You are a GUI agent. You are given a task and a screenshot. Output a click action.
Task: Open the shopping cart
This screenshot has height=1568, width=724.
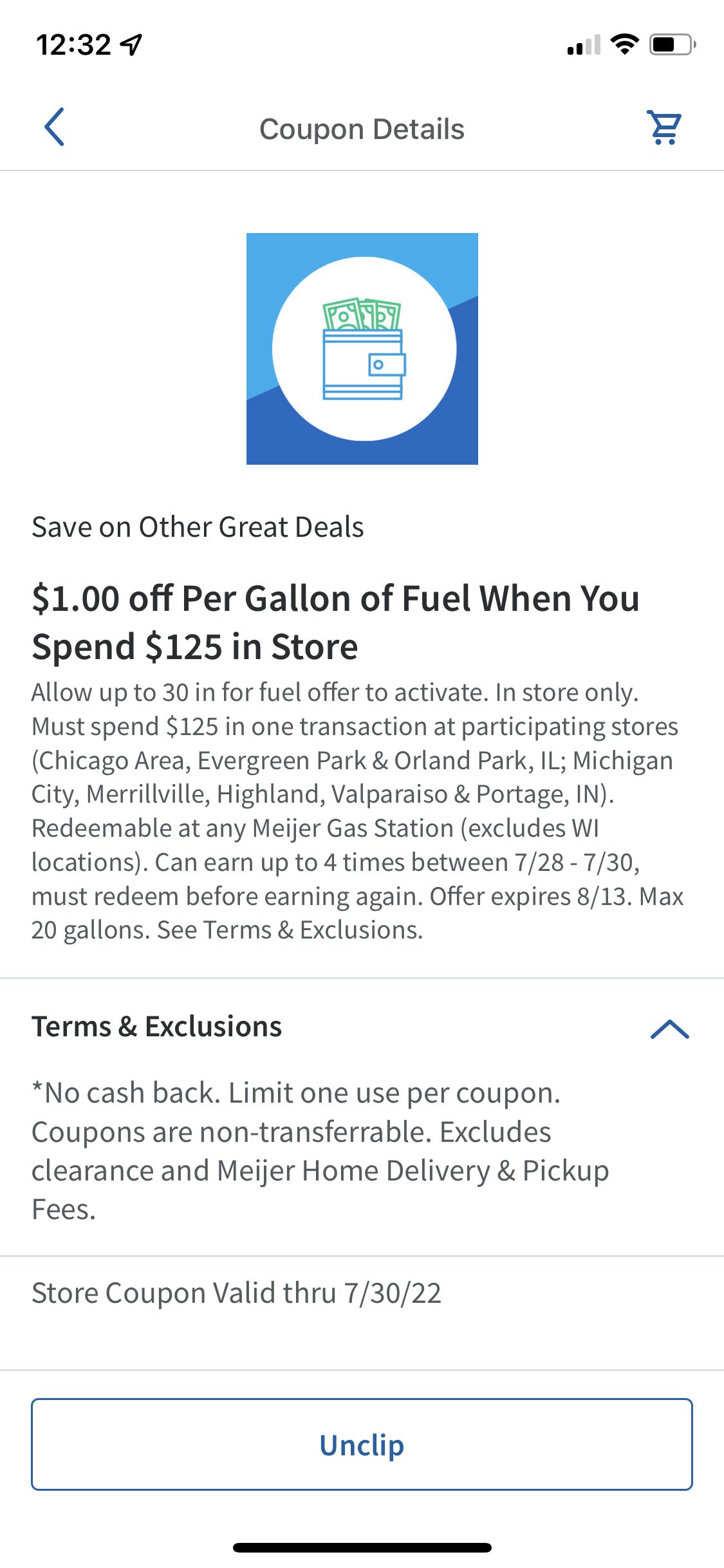tap(664, 127)
